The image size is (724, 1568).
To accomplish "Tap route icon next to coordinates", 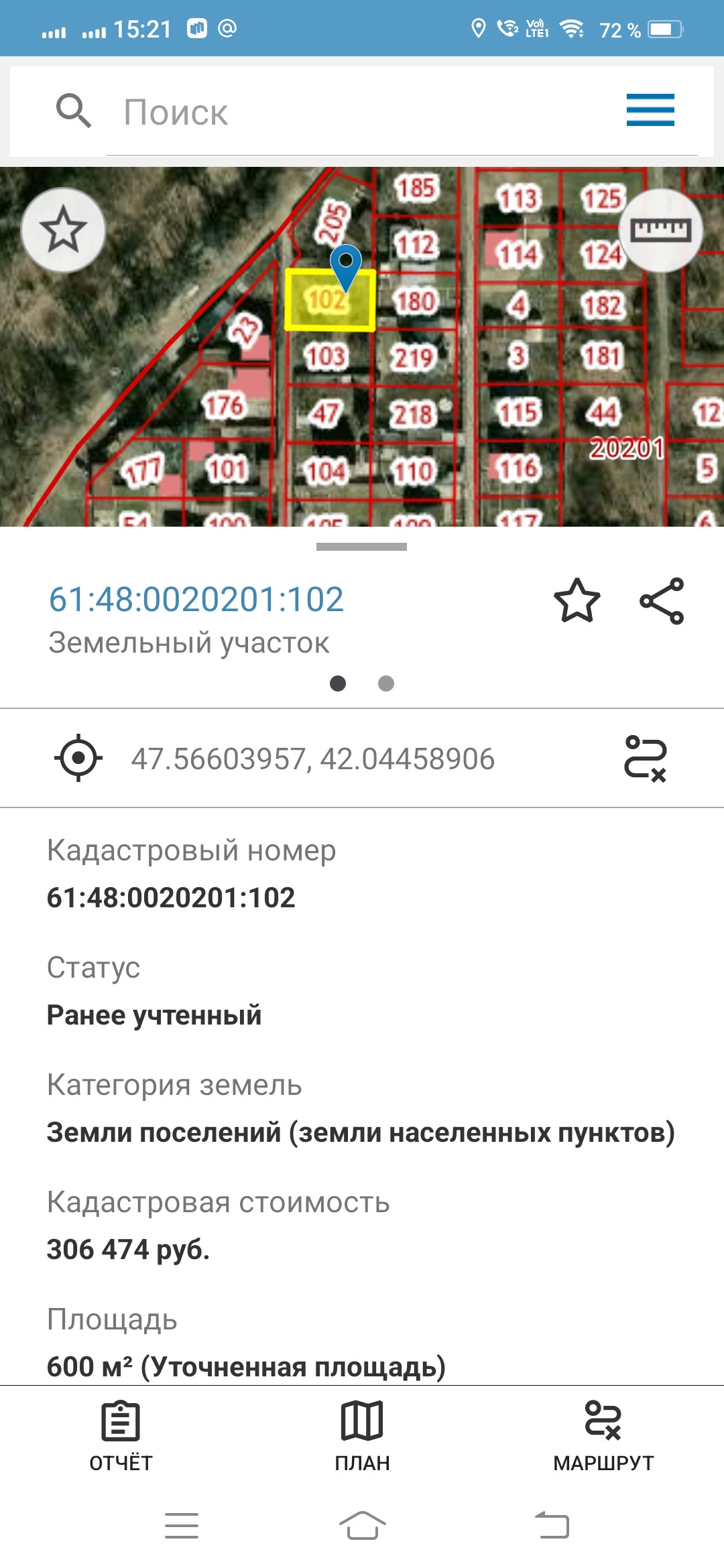I will coord(645,759).
